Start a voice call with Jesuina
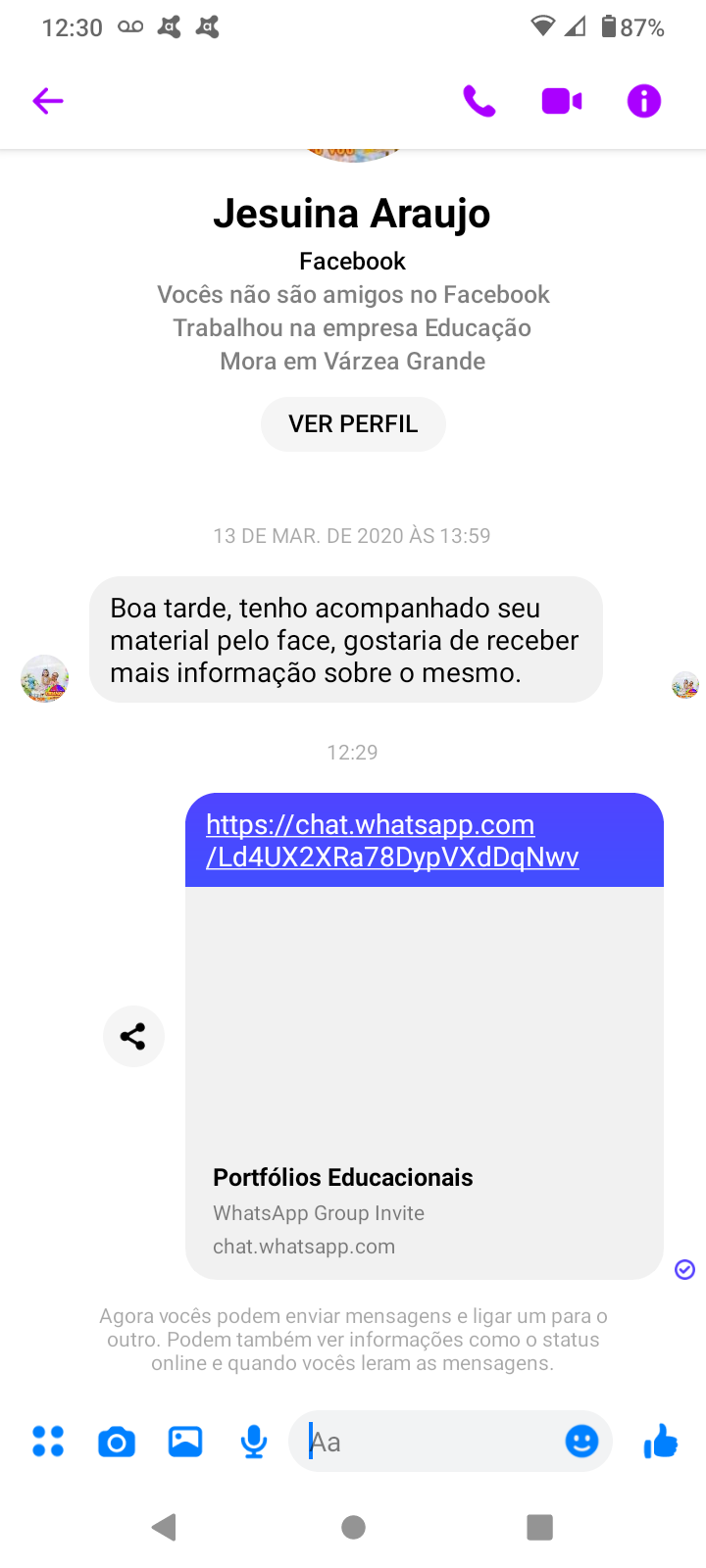 479,101
